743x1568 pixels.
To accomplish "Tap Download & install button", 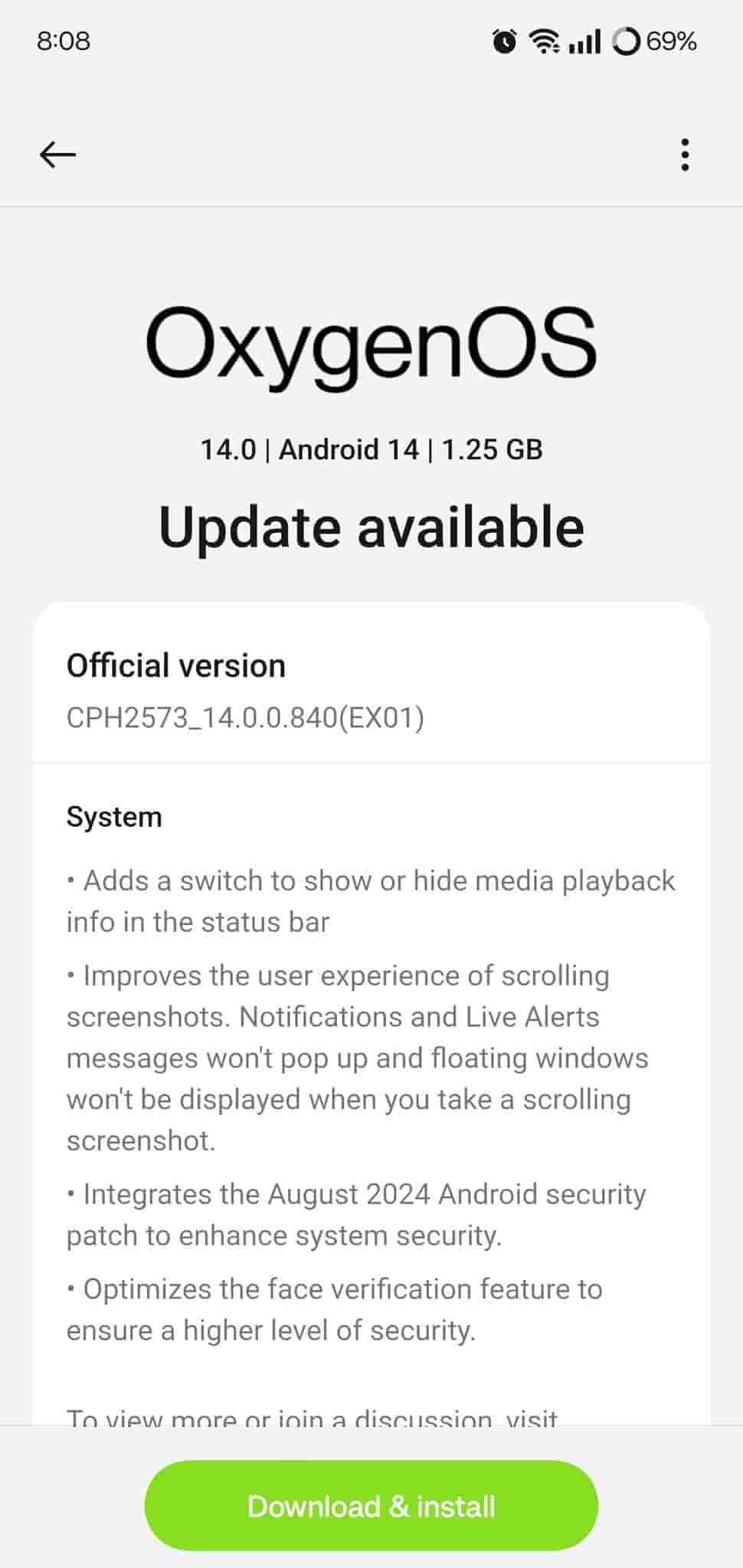I will [371, 1506].
